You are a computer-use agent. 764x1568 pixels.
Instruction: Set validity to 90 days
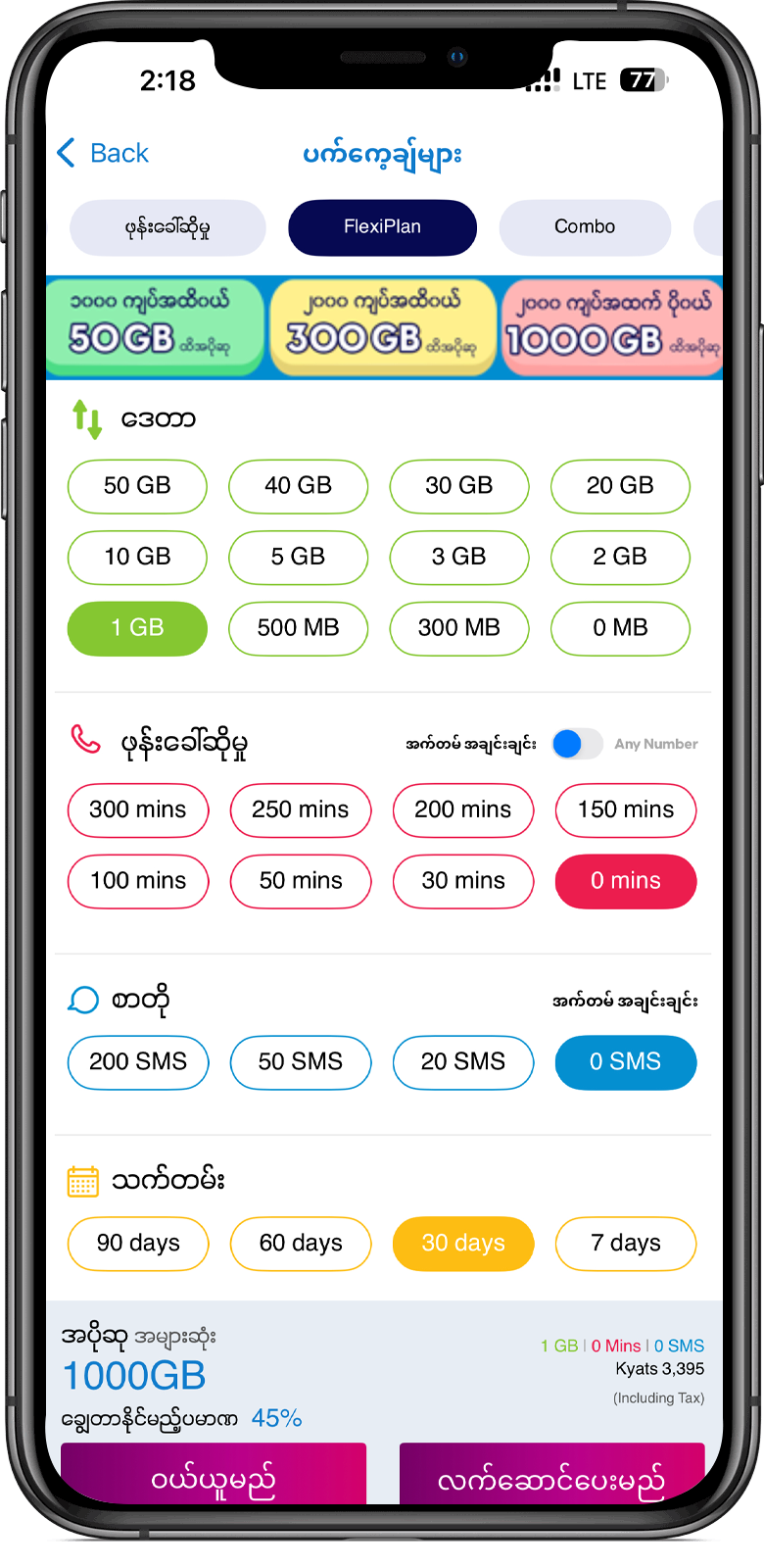(138, 1244)
